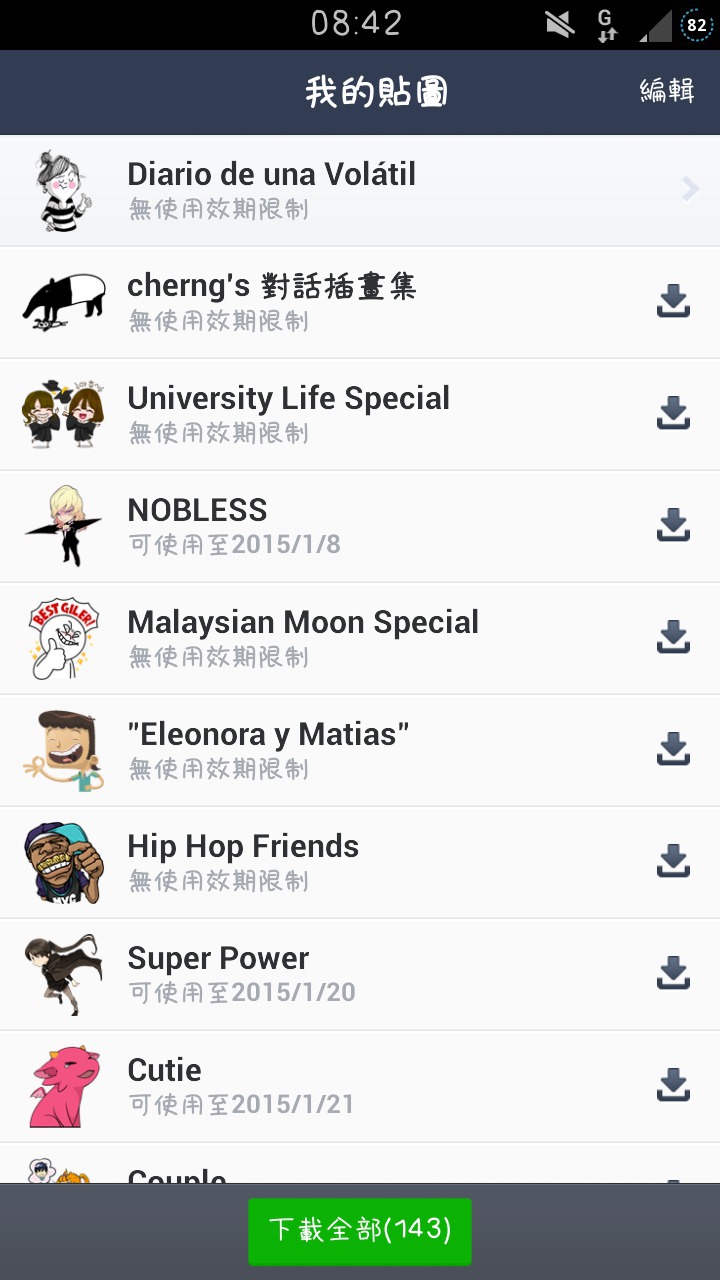Download the Super Power sticker pack
The image size is (720, 1280).
pyautogui.click(x=673, y=973)
